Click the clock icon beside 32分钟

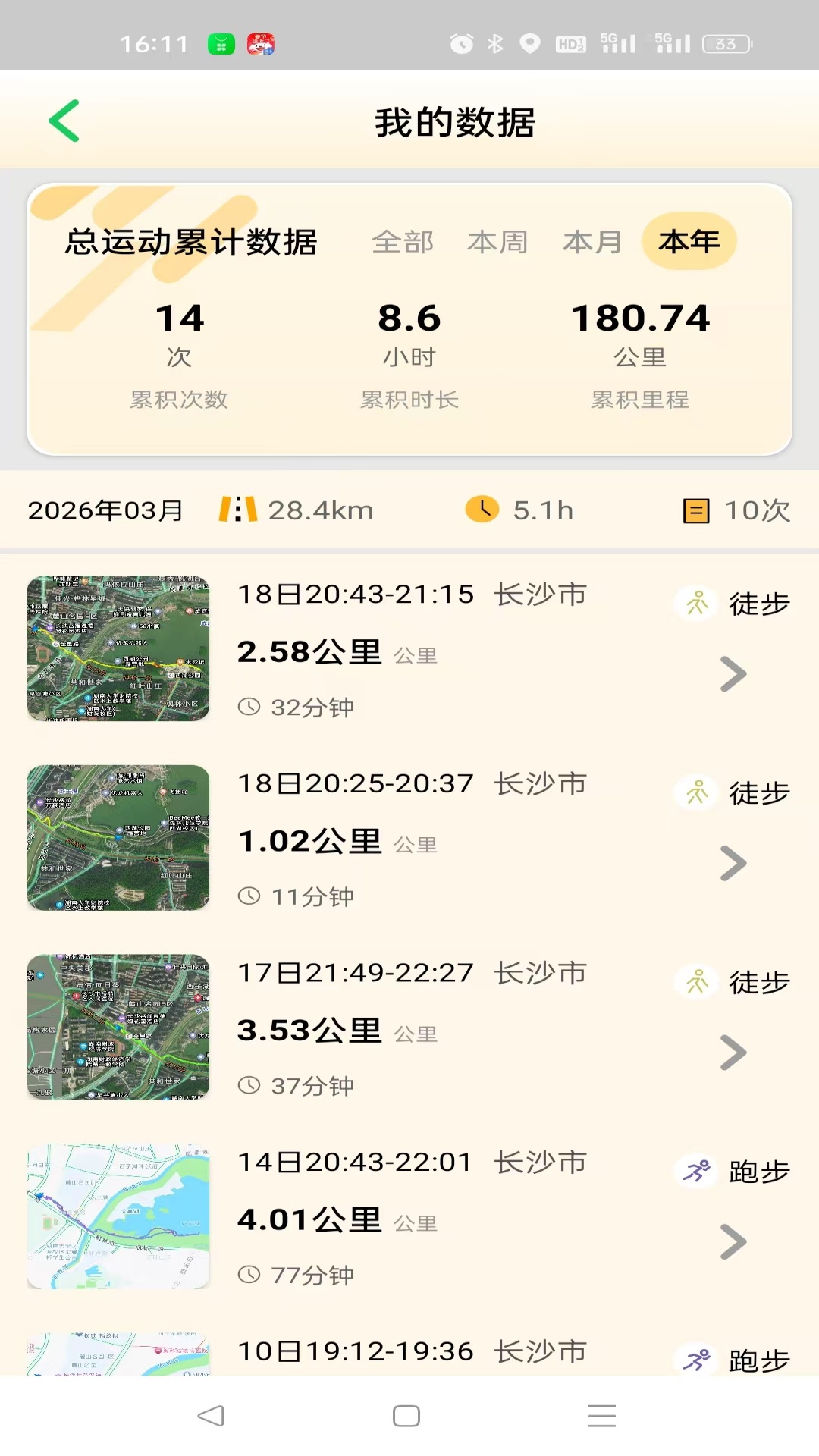pyautogui.click(x=250, y=705)
